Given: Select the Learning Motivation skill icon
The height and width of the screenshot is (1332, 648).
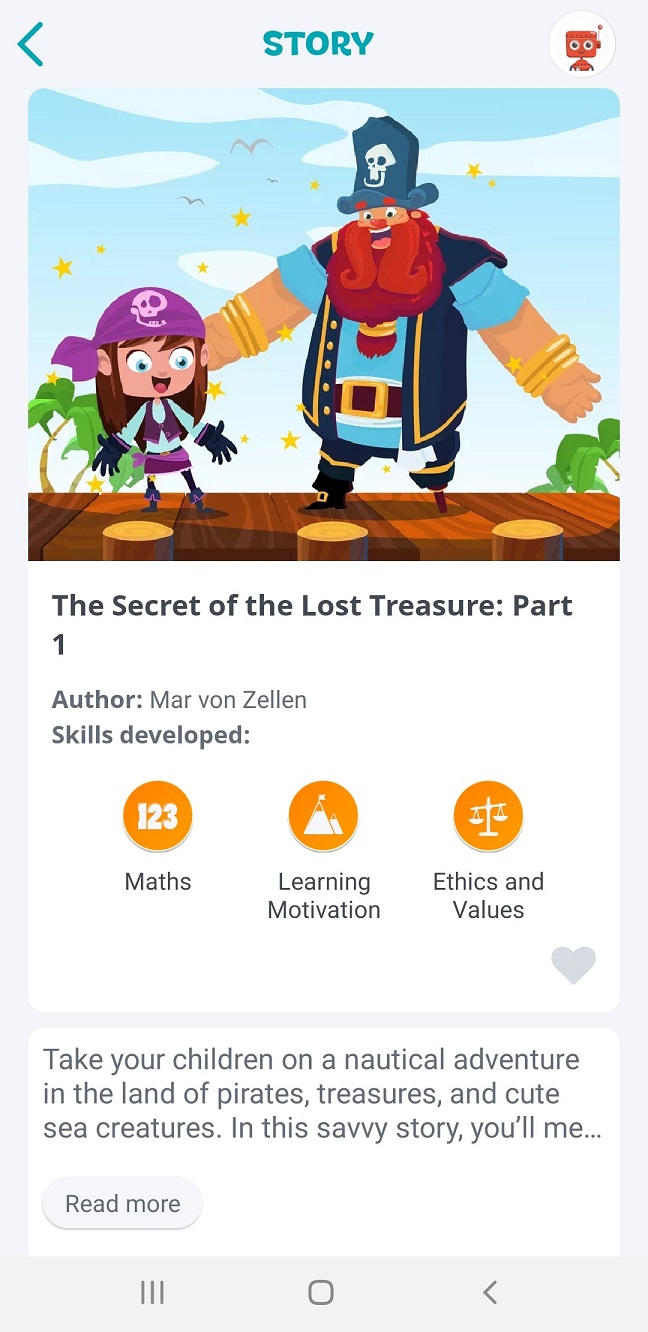Looking at the screenshot, I should pyautogui.click(x=323, y=816).
